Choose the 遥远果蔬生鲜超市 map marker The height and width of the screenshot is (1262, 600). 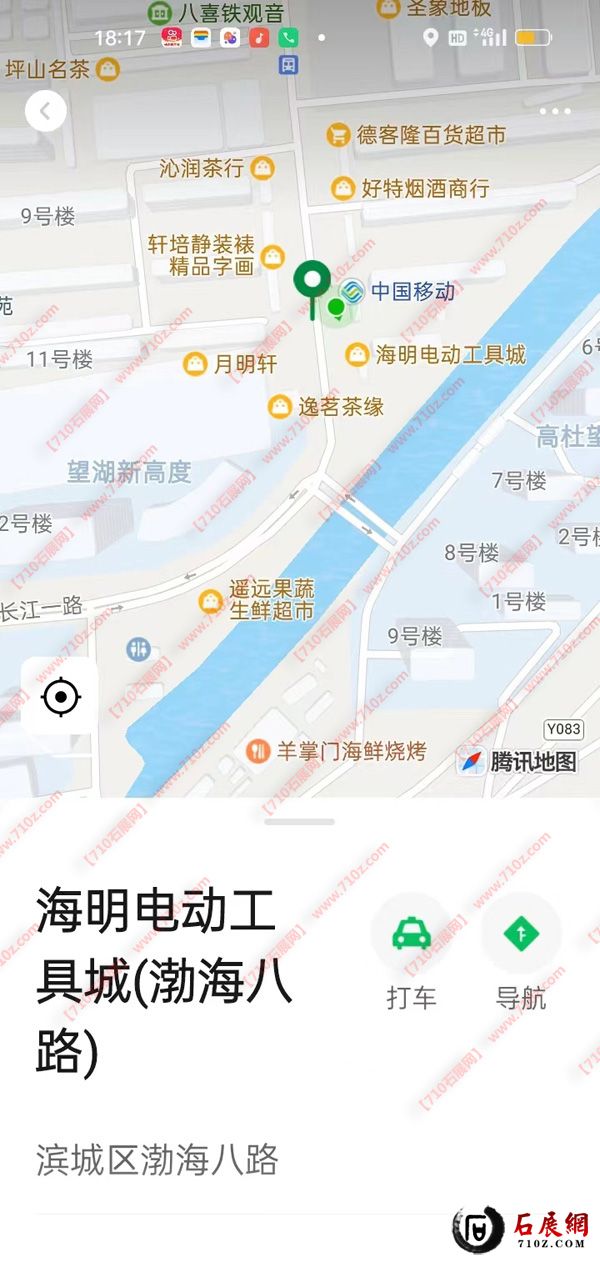coord(211,601)
